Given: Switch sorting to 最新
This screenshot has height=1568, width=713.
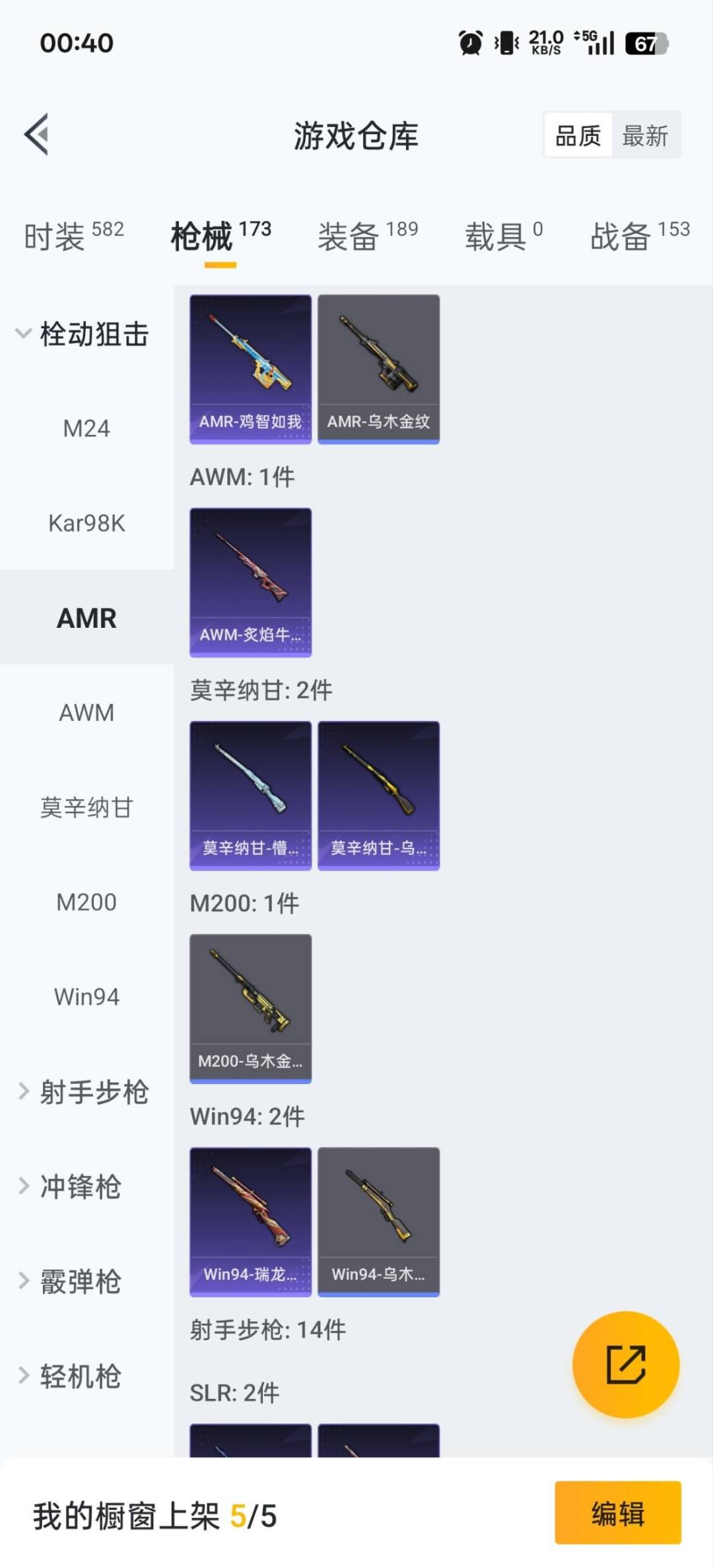Looking at the screenshot, I should pos(645,135).
